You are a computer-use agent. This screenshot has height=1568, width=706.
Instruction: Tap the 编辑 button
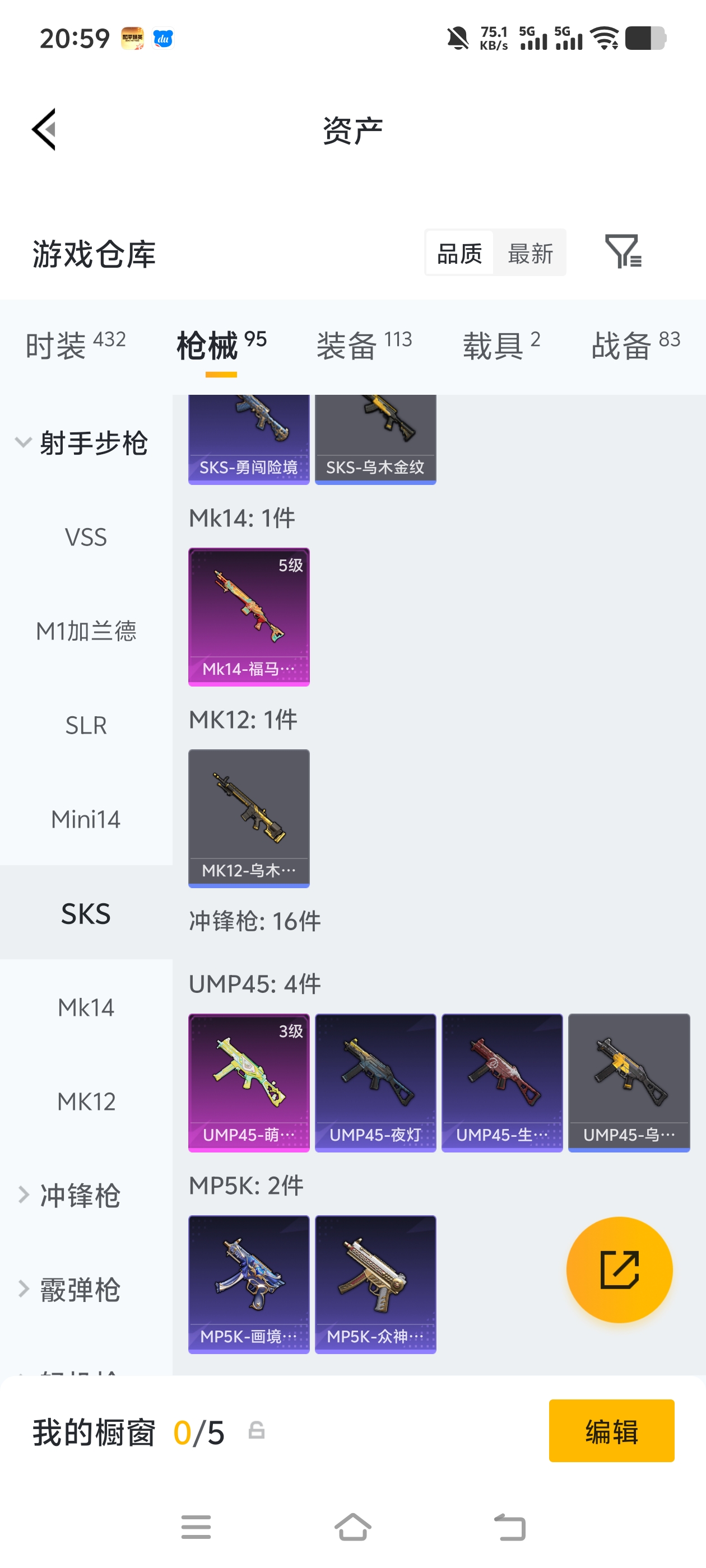pyautogui.click(x=611, y=1430)
